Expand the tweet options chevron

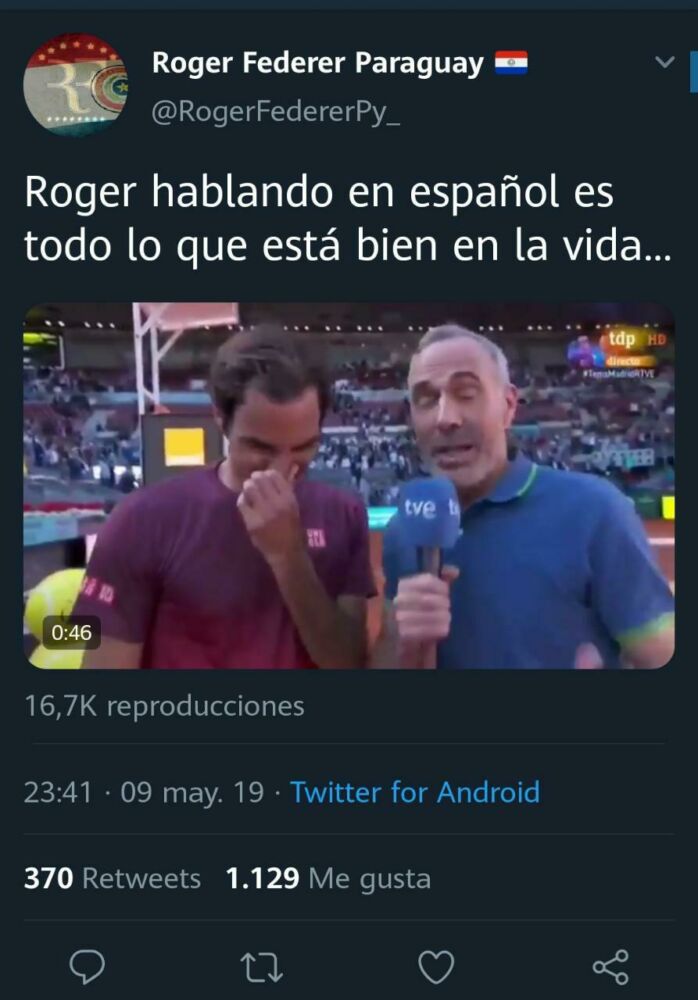[x=664, y=63]
